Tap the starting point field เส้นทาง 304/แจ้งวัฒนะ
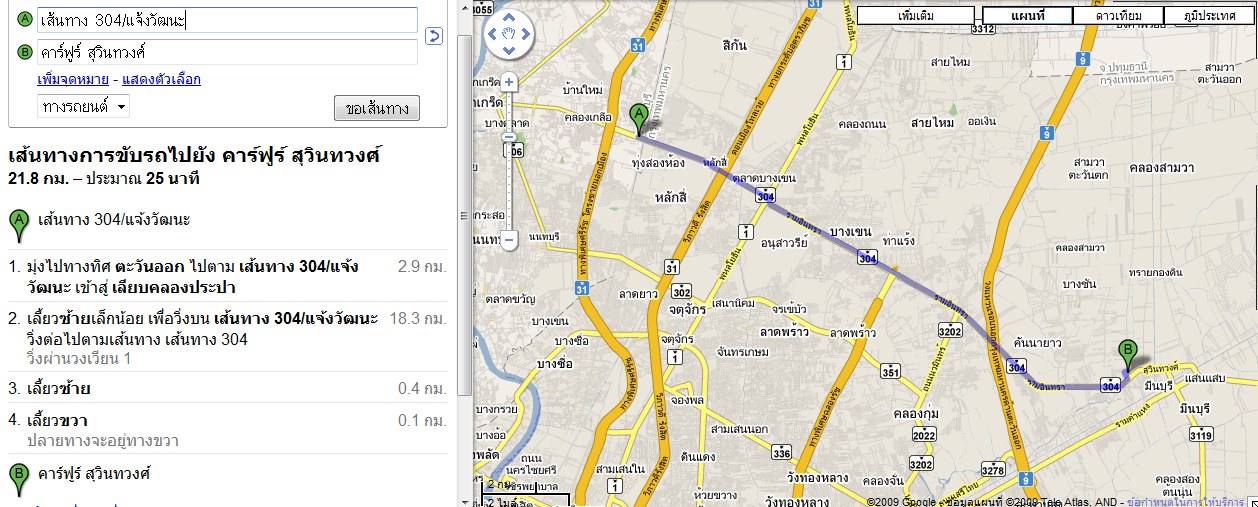The height and width of the screenshot is (507, 1258). point(227,20)
